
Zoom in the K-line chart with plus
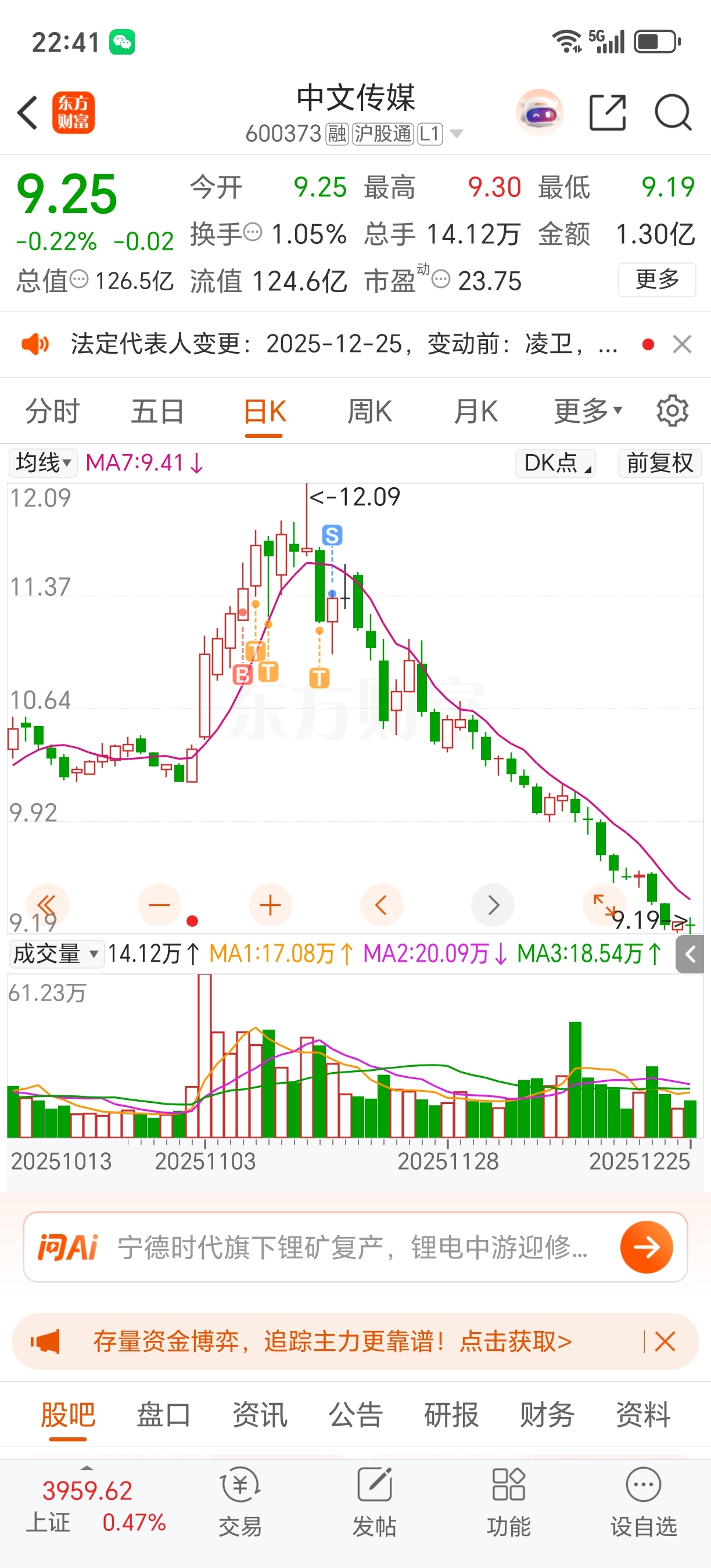(270, 905)
